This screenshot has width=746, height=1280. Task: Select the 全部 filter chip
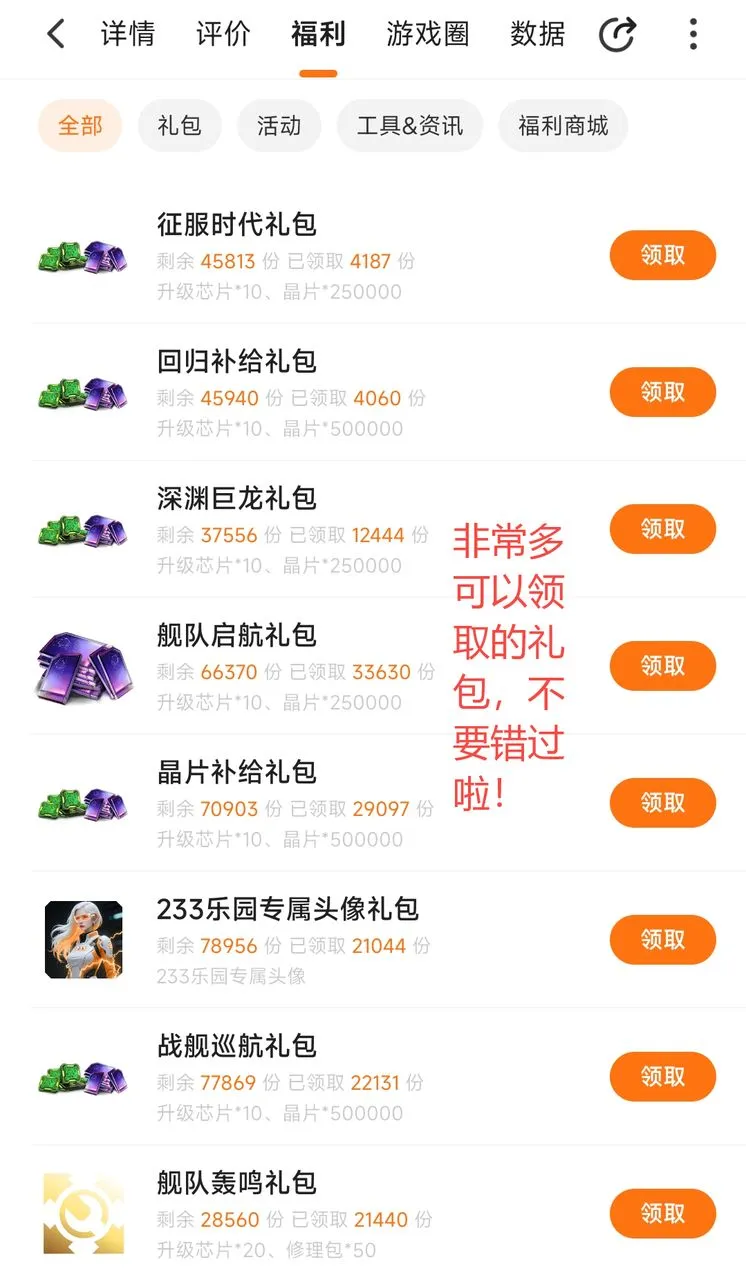[x=80, y=126]
